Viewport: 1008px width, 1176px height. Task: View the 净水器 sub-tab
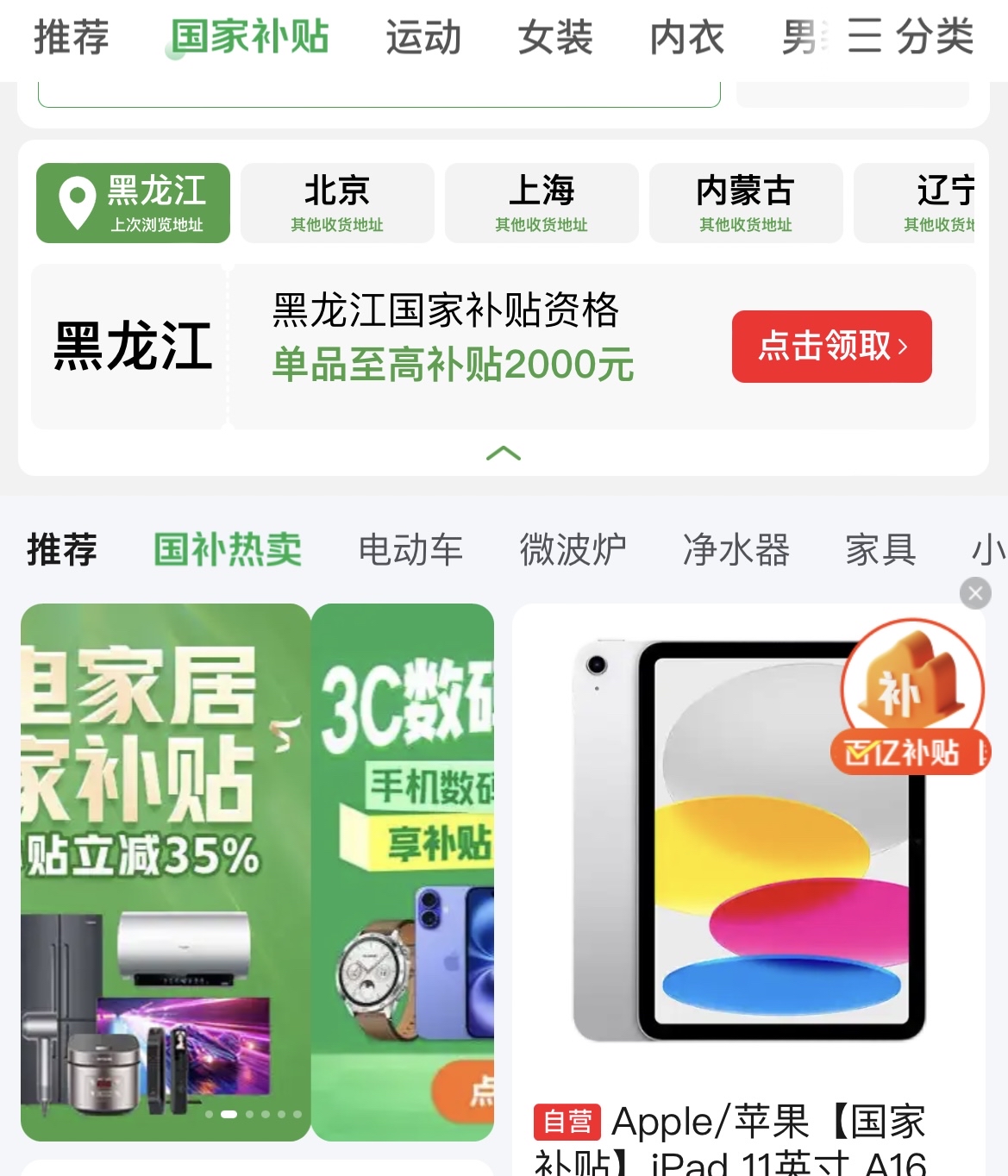pyautogui.click(x=736, y=549)
